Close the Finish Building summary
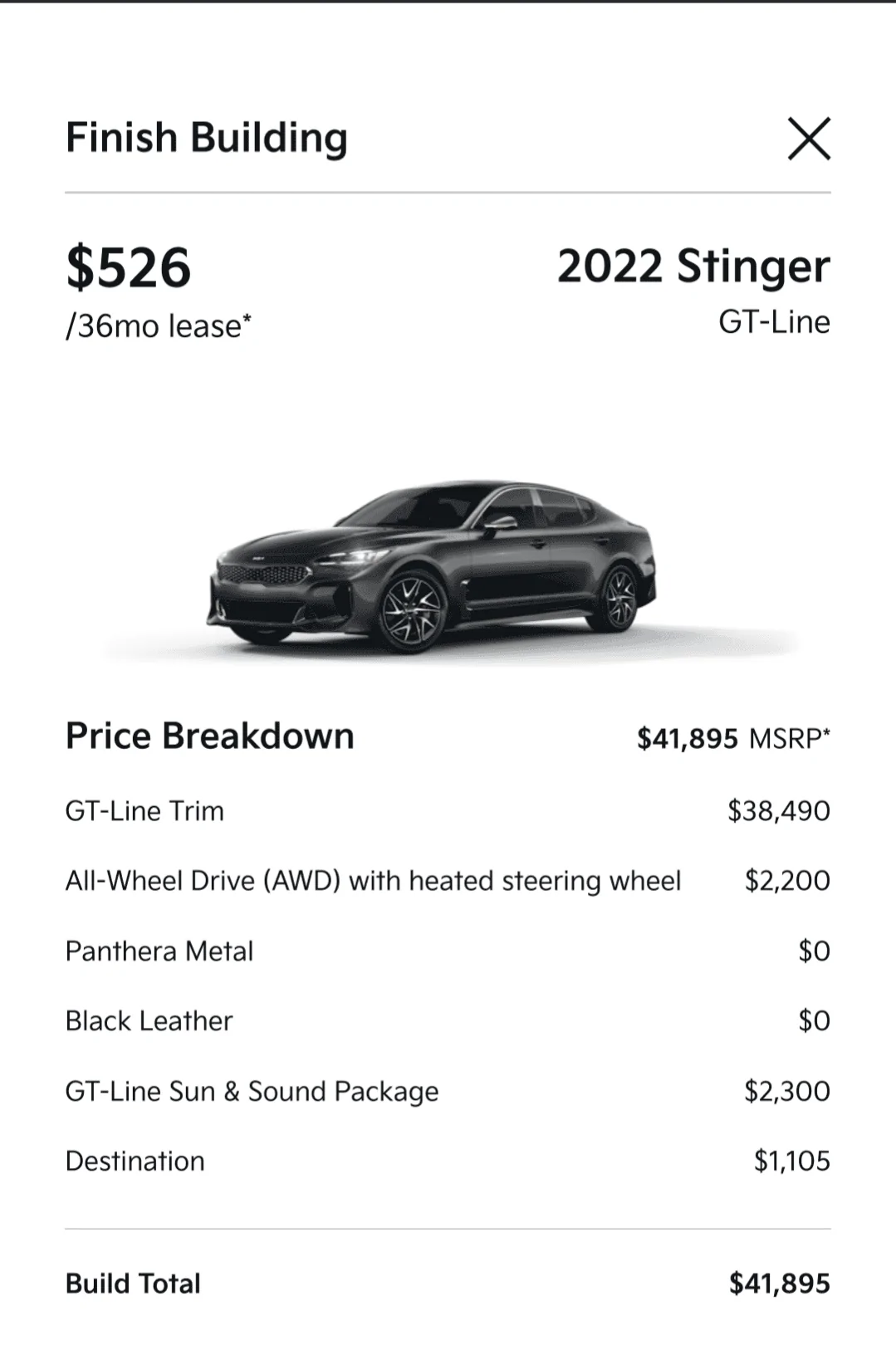The image size is (896, 1350). click(808, 139)
